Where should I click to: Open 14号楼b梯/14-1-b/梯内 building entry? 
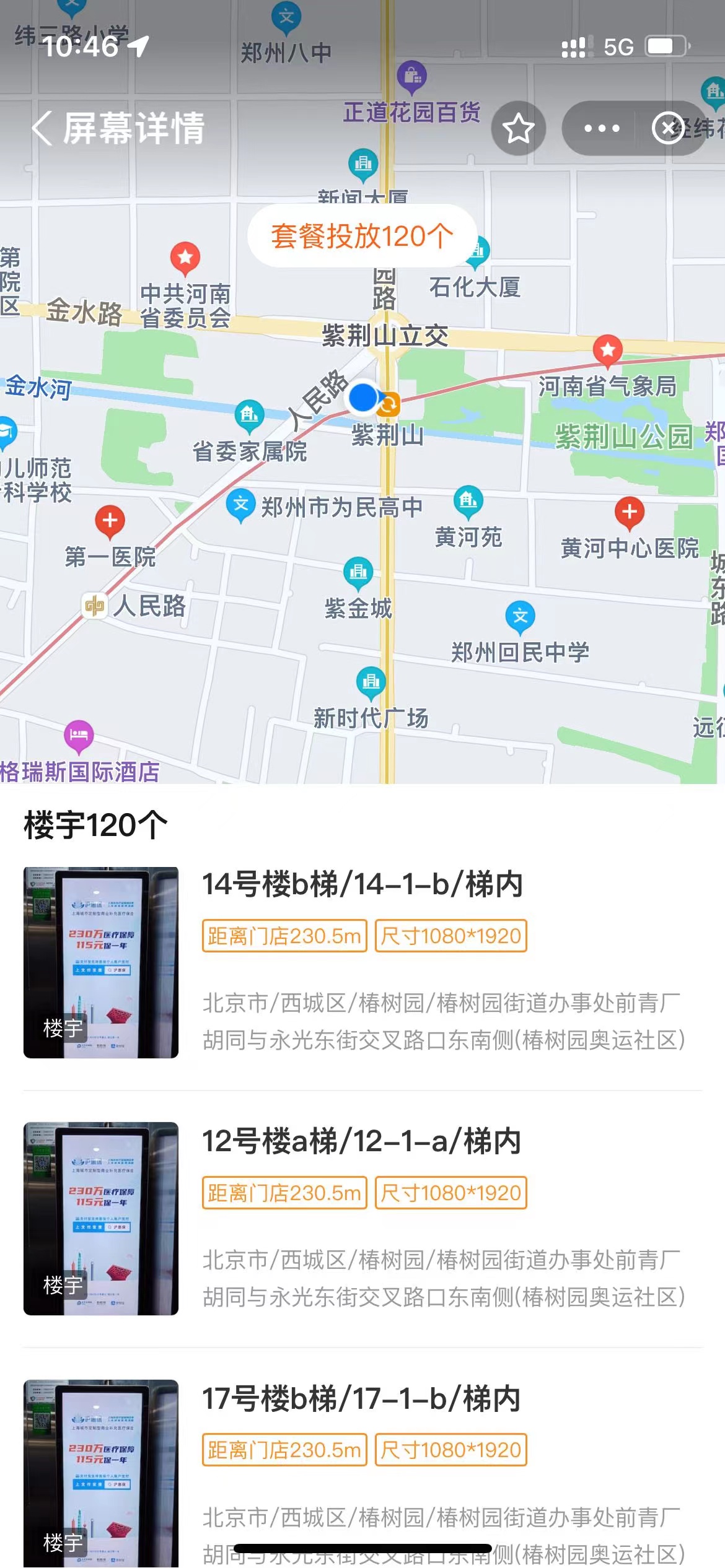(x=362, y=884)
